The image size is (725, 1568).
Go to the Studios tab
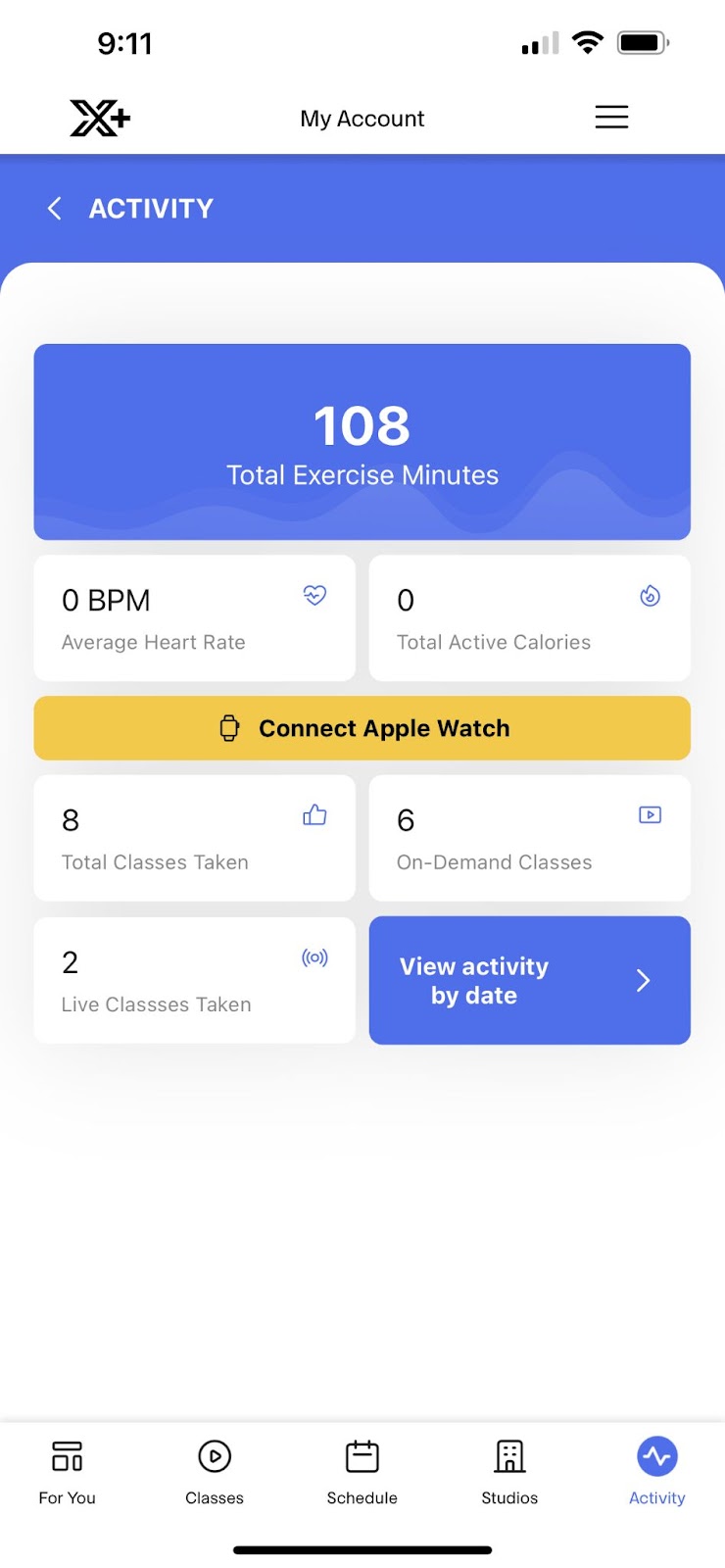tap(509, 1471)
